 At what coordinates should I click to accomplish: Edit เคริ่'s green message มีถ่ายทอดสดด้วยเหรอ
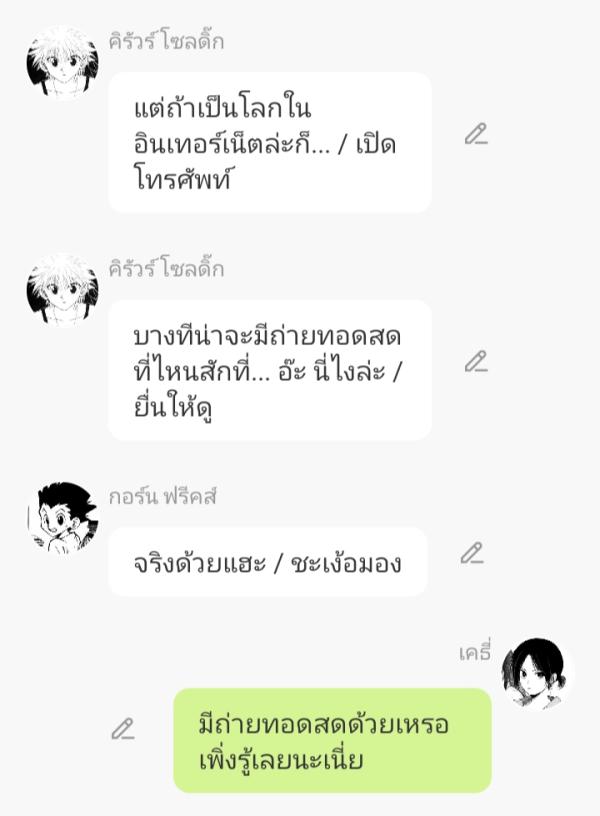[x=123, y=730]
